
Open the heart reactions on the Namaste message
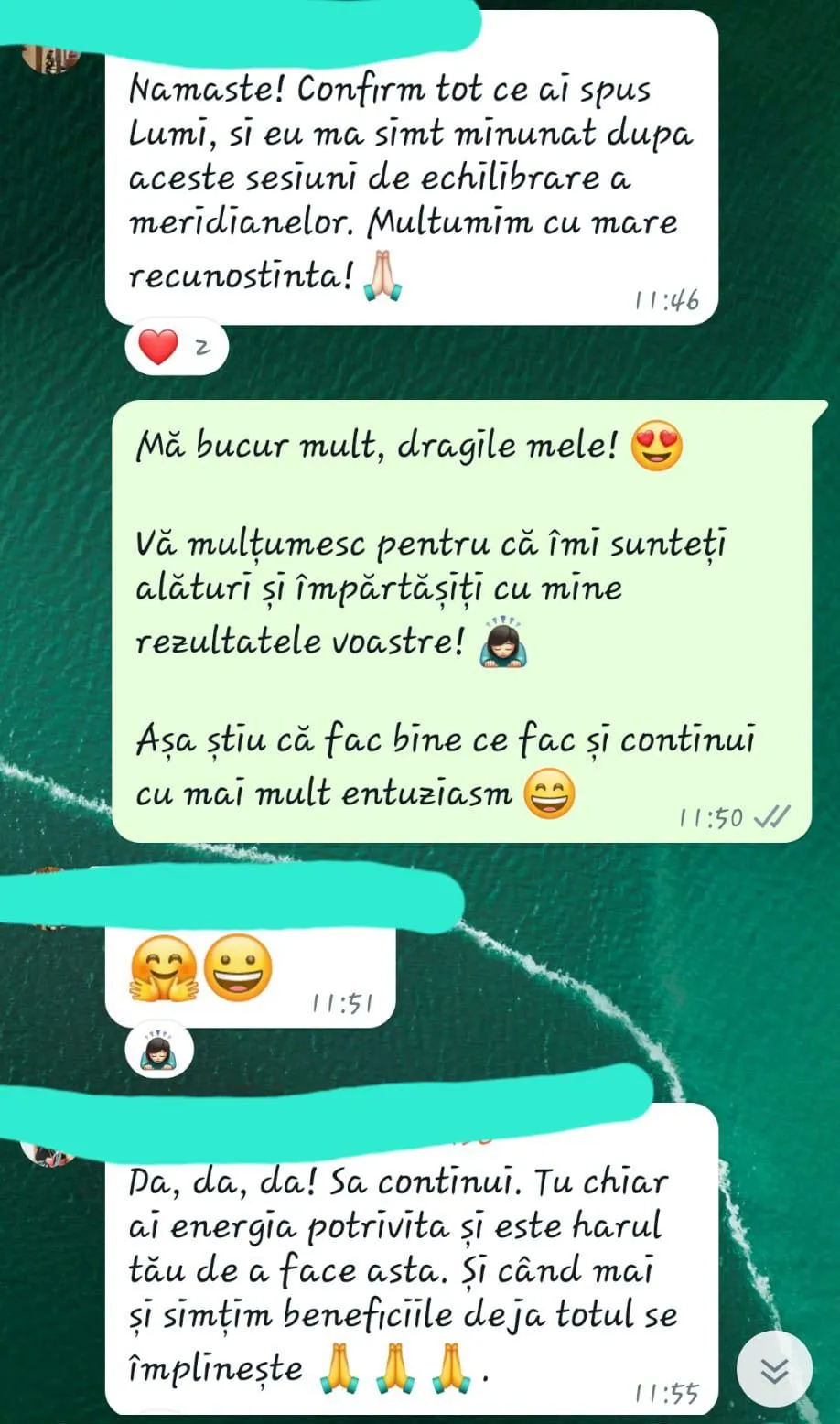pos(176,348)
